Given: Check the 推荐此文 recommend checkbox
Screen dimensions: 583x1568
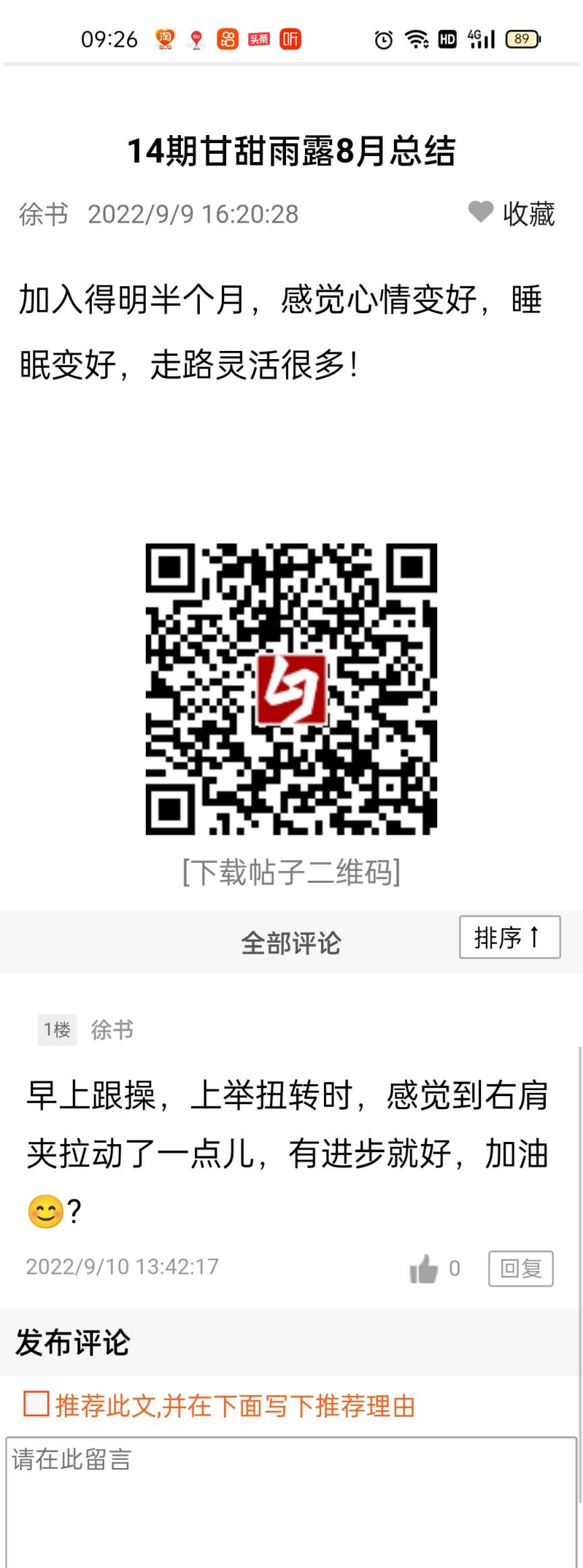Looking at the screenshot, I should [36, 1403].
